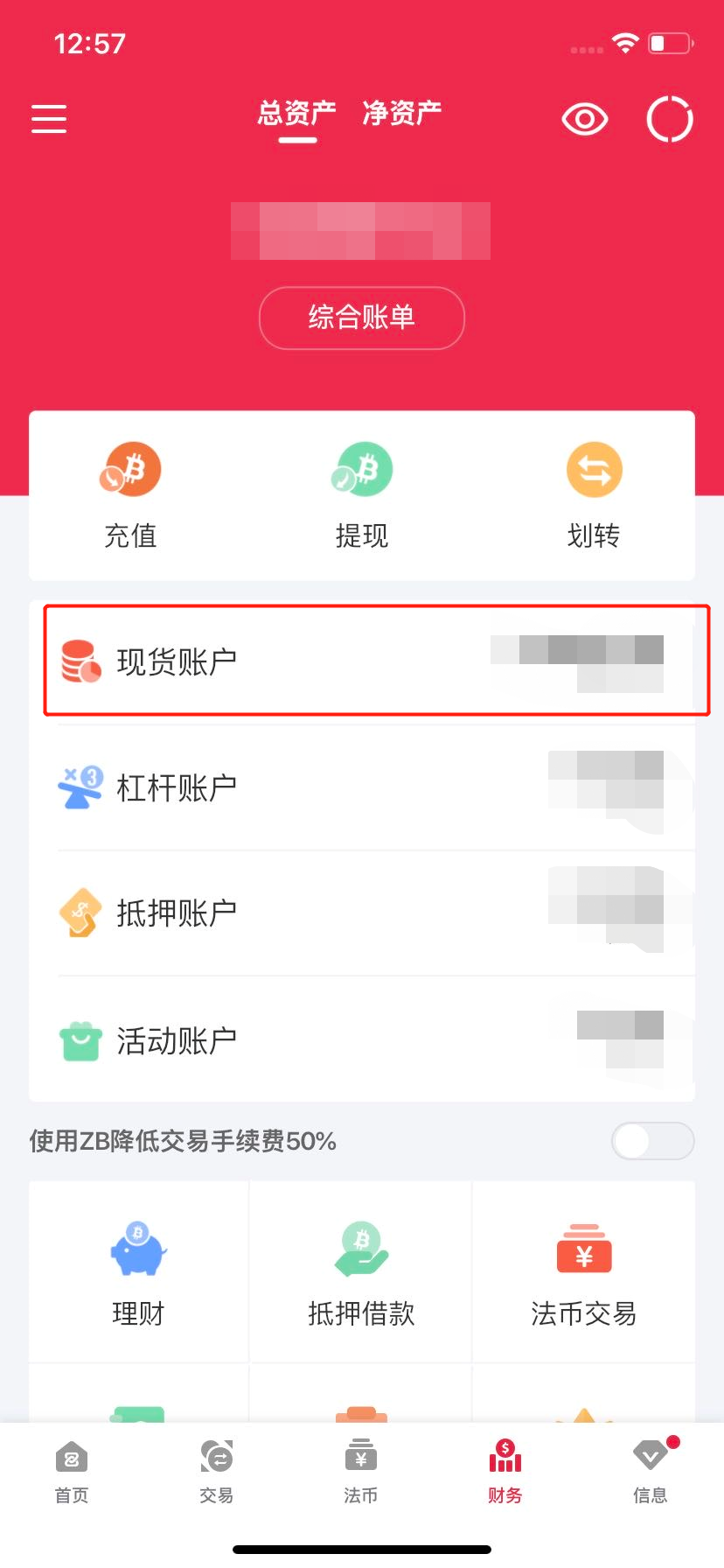Tap the circular refresh icon
The image size is (724, 1568).
click(670, 119)
